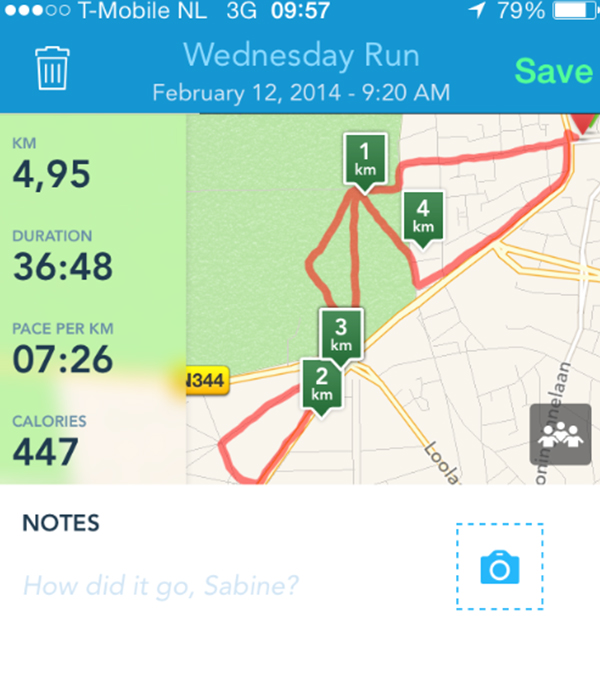
Task: Tap the friends icon on the map
Action: click(x=559, y=435)
